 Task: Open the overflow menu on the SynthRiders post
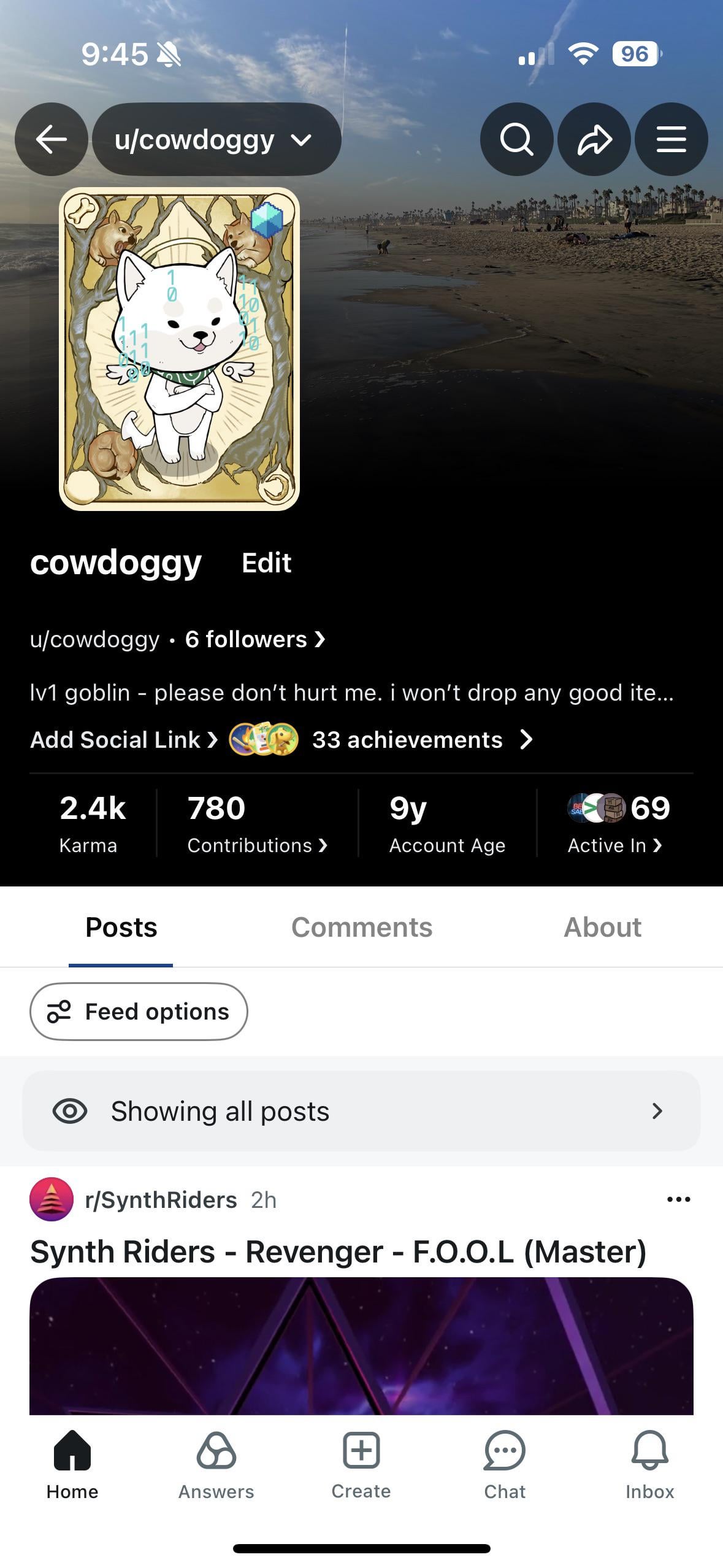click(678, 1199)
